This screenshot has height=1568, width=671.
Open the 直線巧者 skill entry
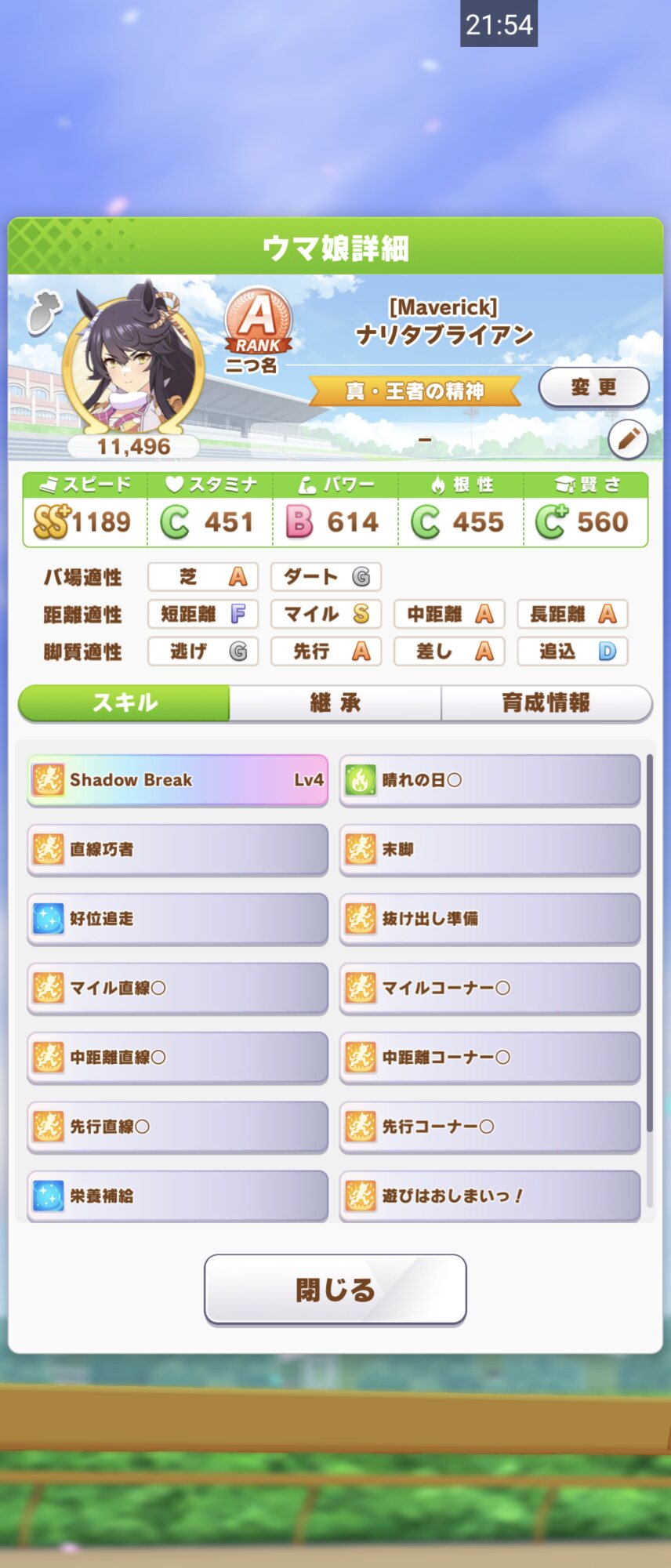point(178,849)
